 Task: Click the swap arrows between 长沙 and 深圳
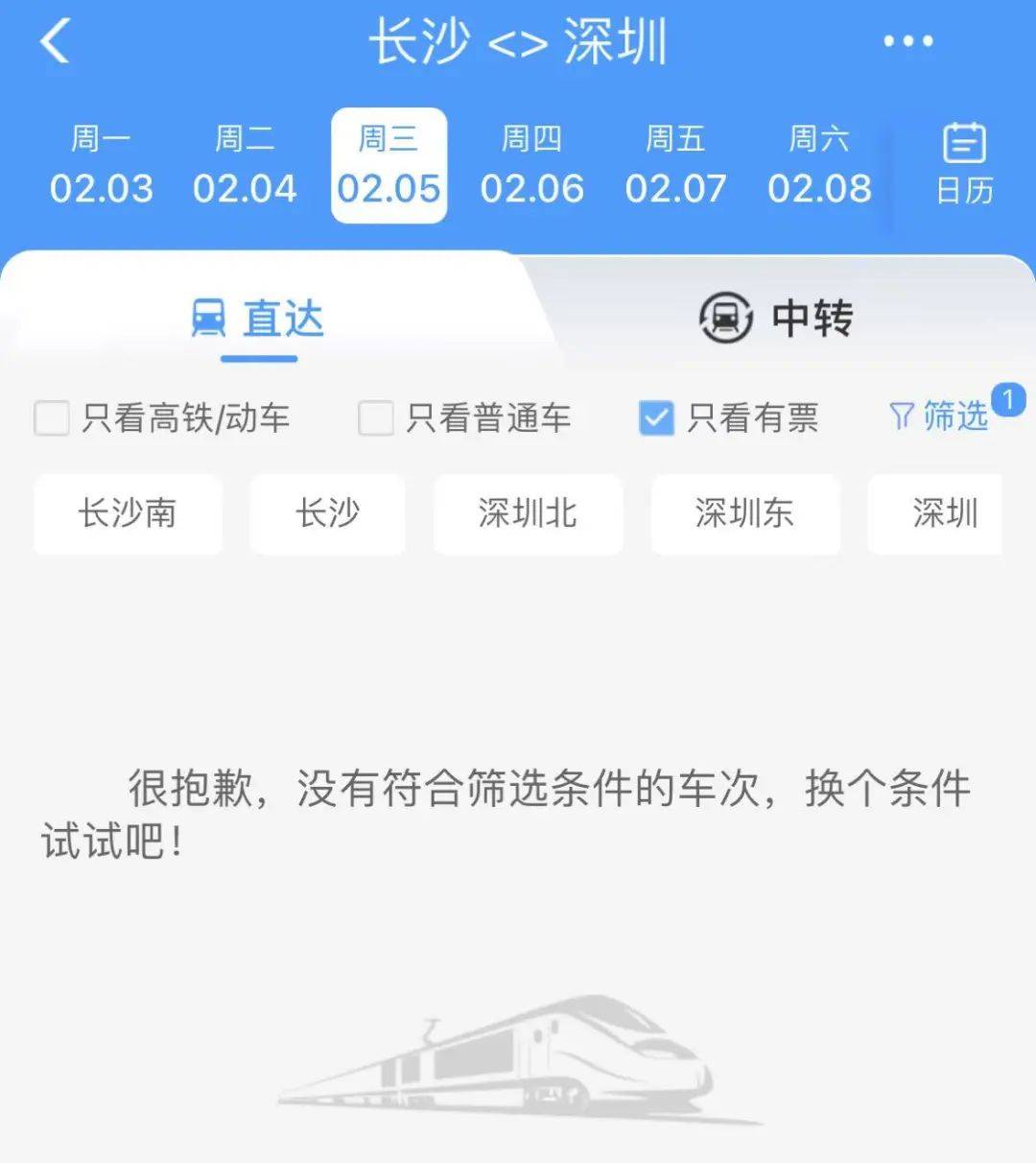point(518,42)
